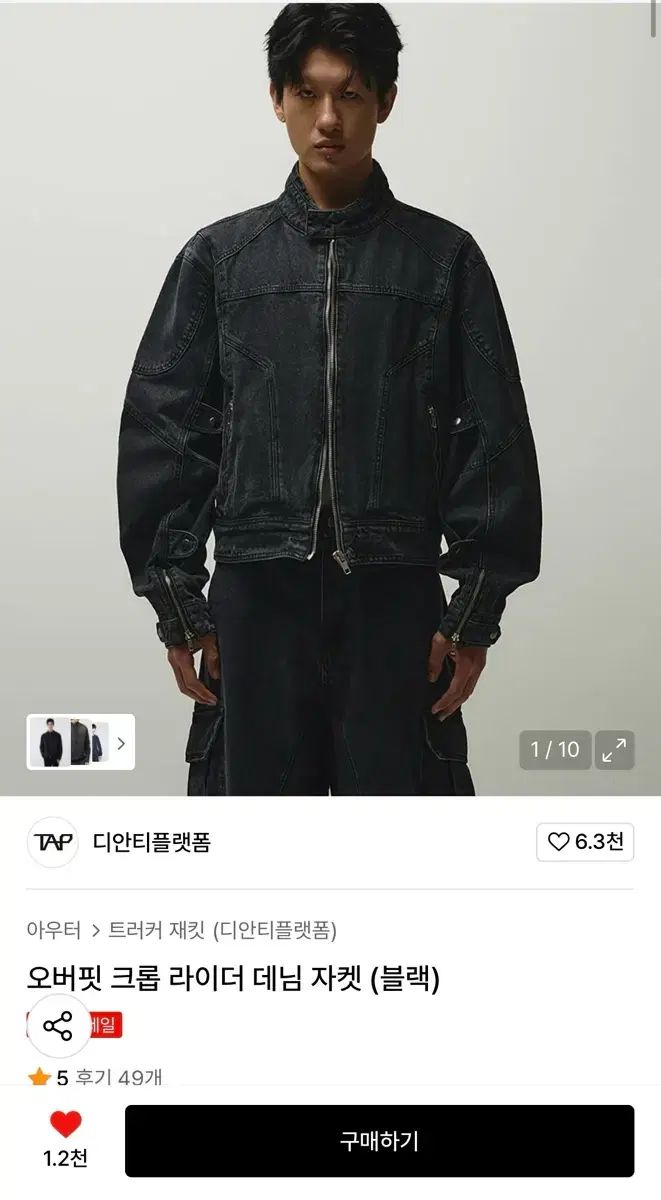Like this product with the heart
Viewport: 661px width, 1200px height.
66,1125
